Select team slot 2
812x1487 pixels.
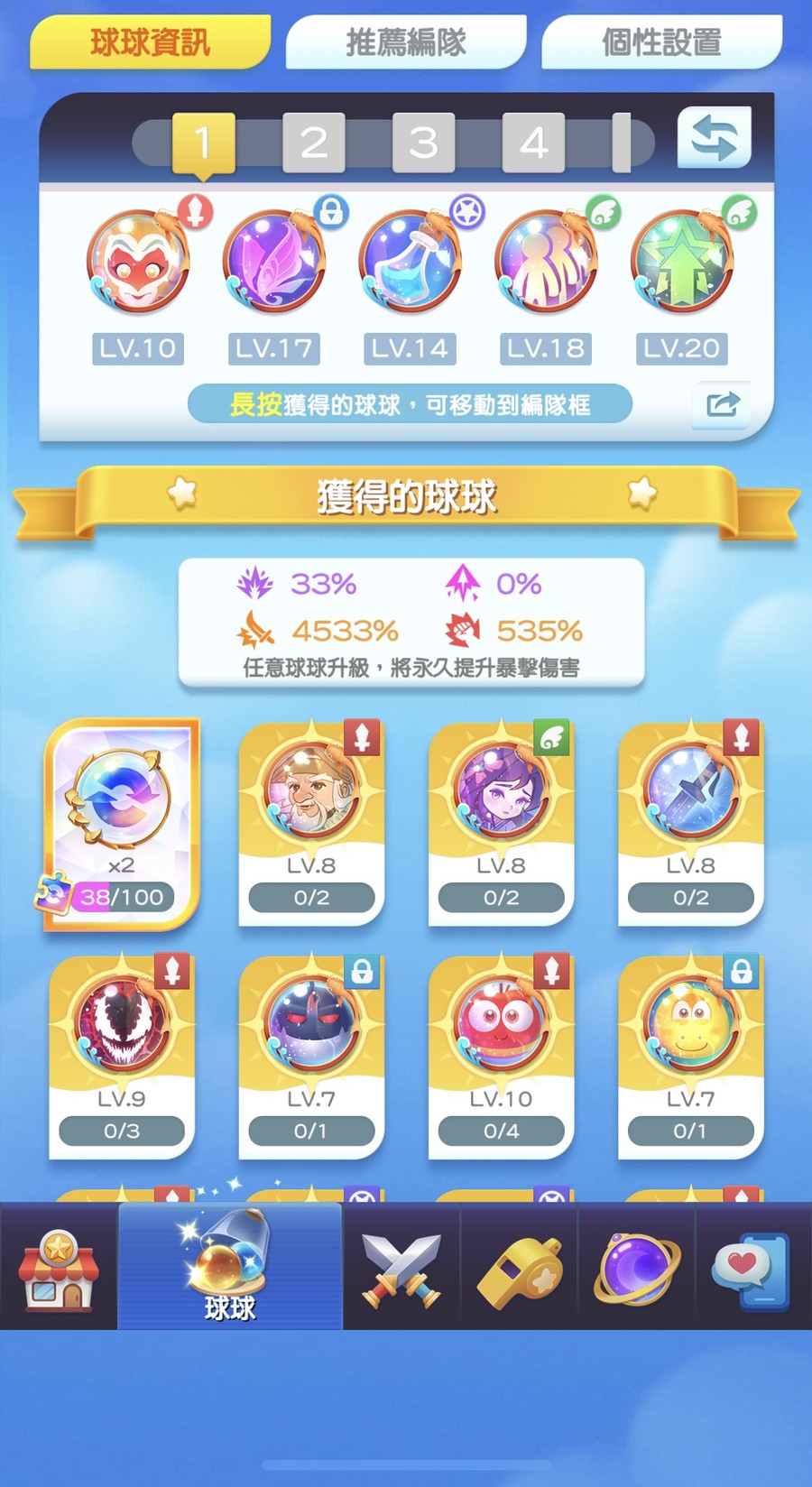coord(313,143)
